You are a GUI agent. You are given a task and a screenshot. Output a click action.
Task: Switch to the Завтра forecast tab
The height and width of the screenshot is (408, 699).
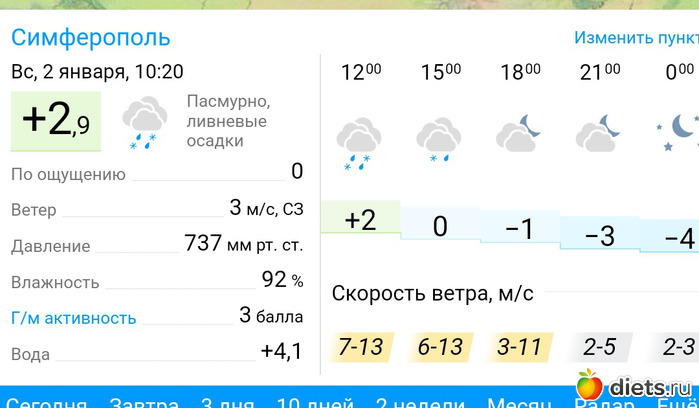[x=144, y=402]
